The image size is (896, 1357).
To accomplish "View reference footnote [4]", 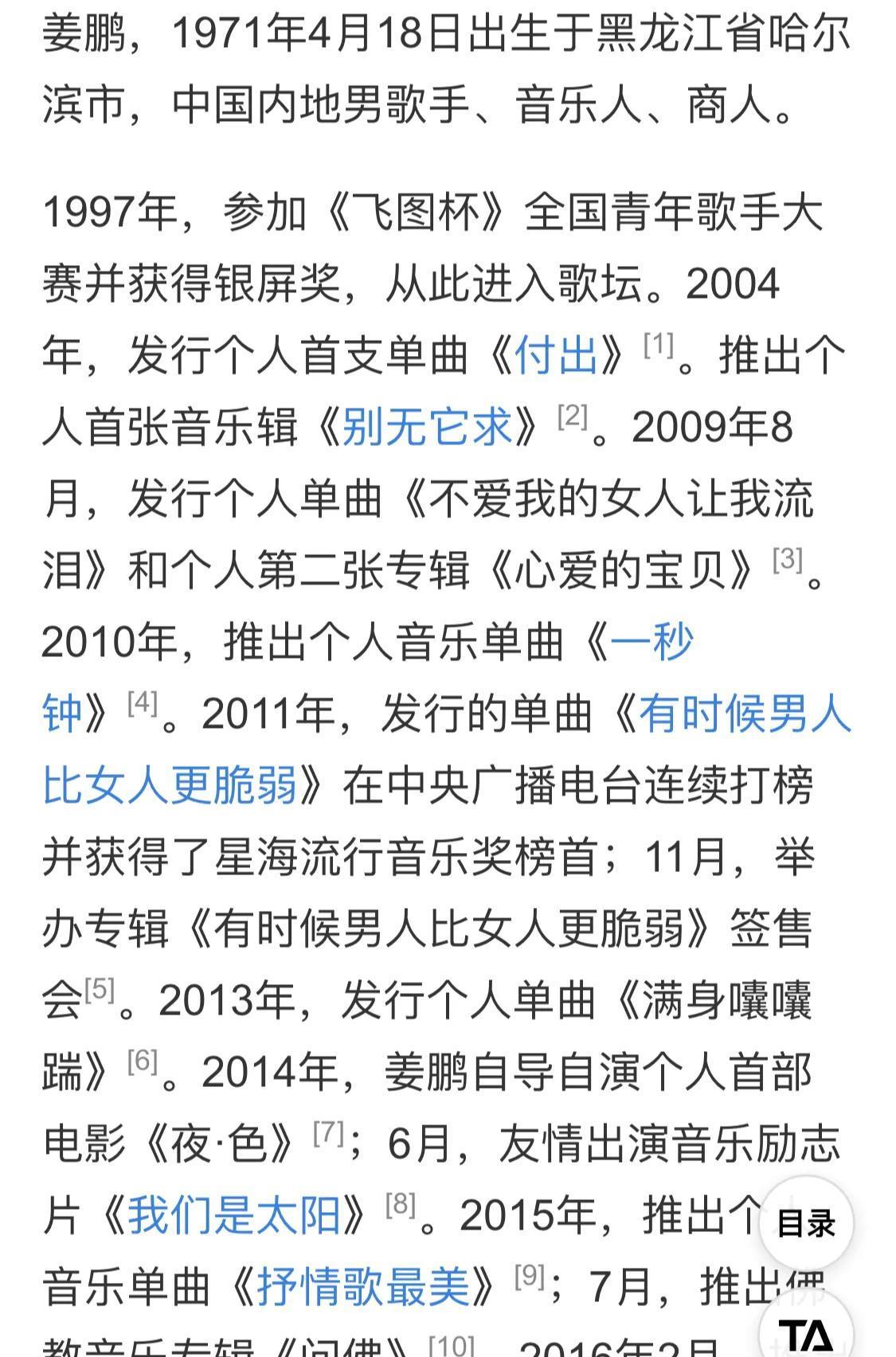I will tap(143, 703).
